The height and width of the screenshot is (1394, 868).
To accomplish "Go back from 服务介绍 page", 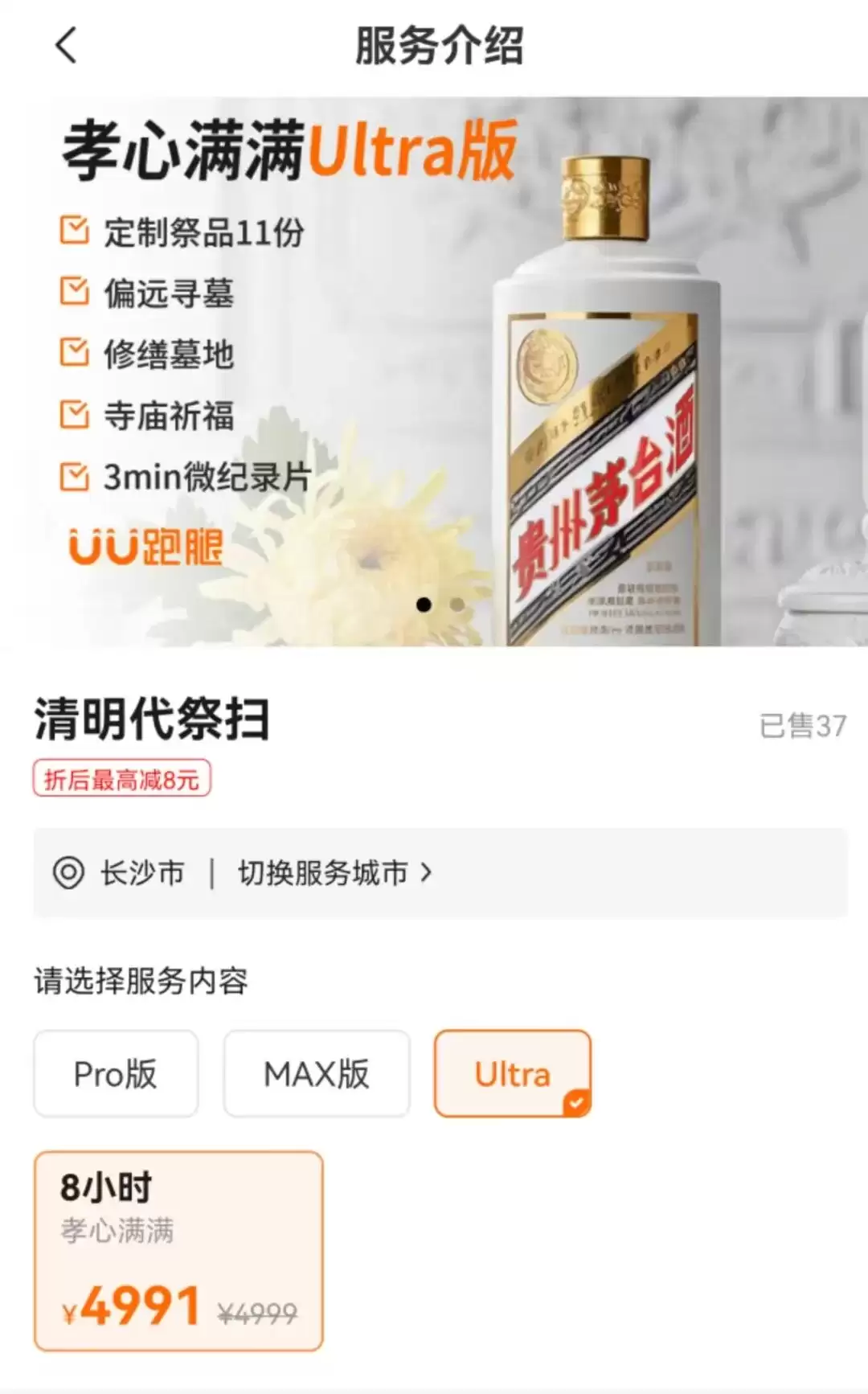I will point(68,45).
